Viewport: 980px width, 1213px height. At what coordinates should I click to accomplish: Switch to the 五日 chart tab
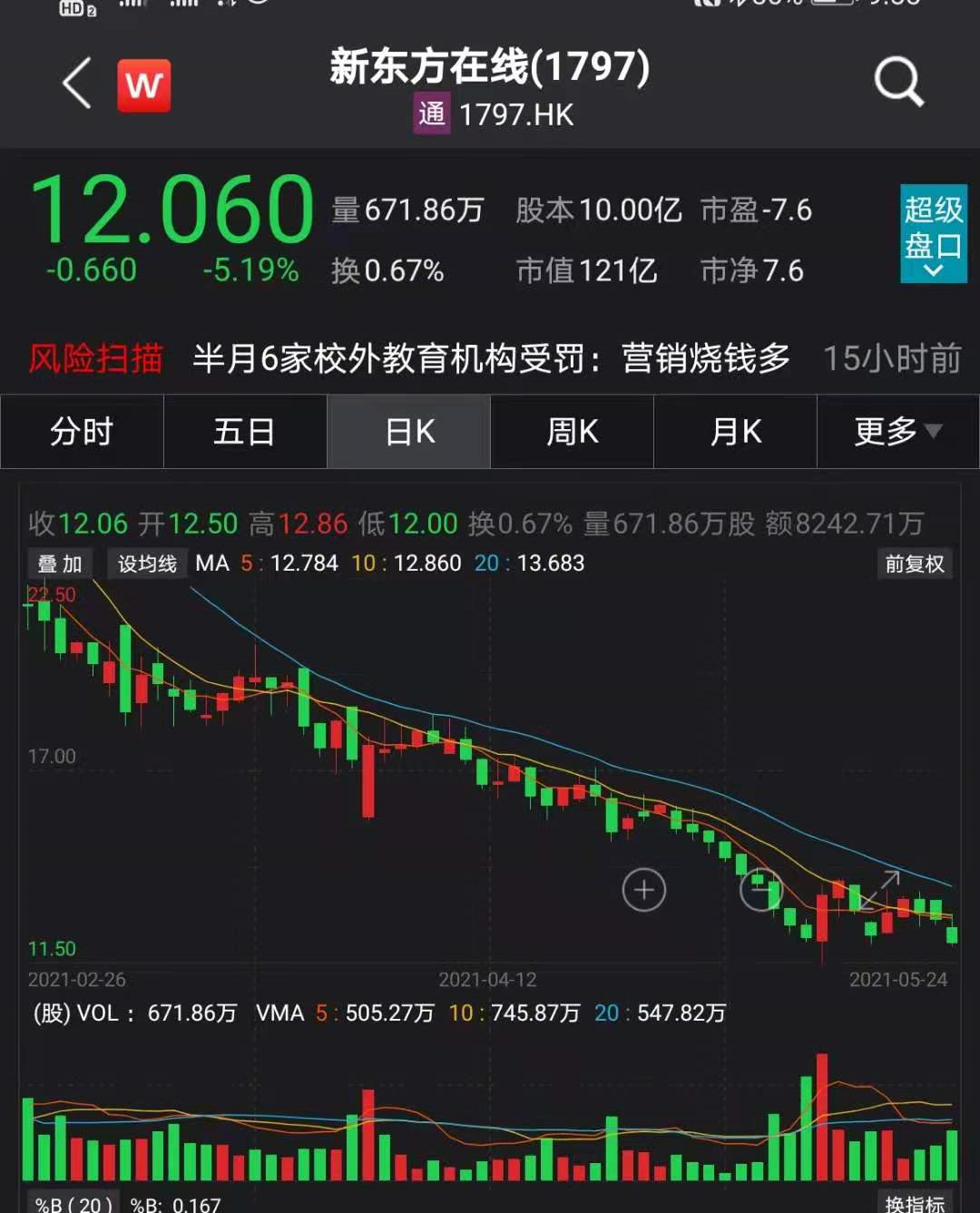click(x=245, y=432)
